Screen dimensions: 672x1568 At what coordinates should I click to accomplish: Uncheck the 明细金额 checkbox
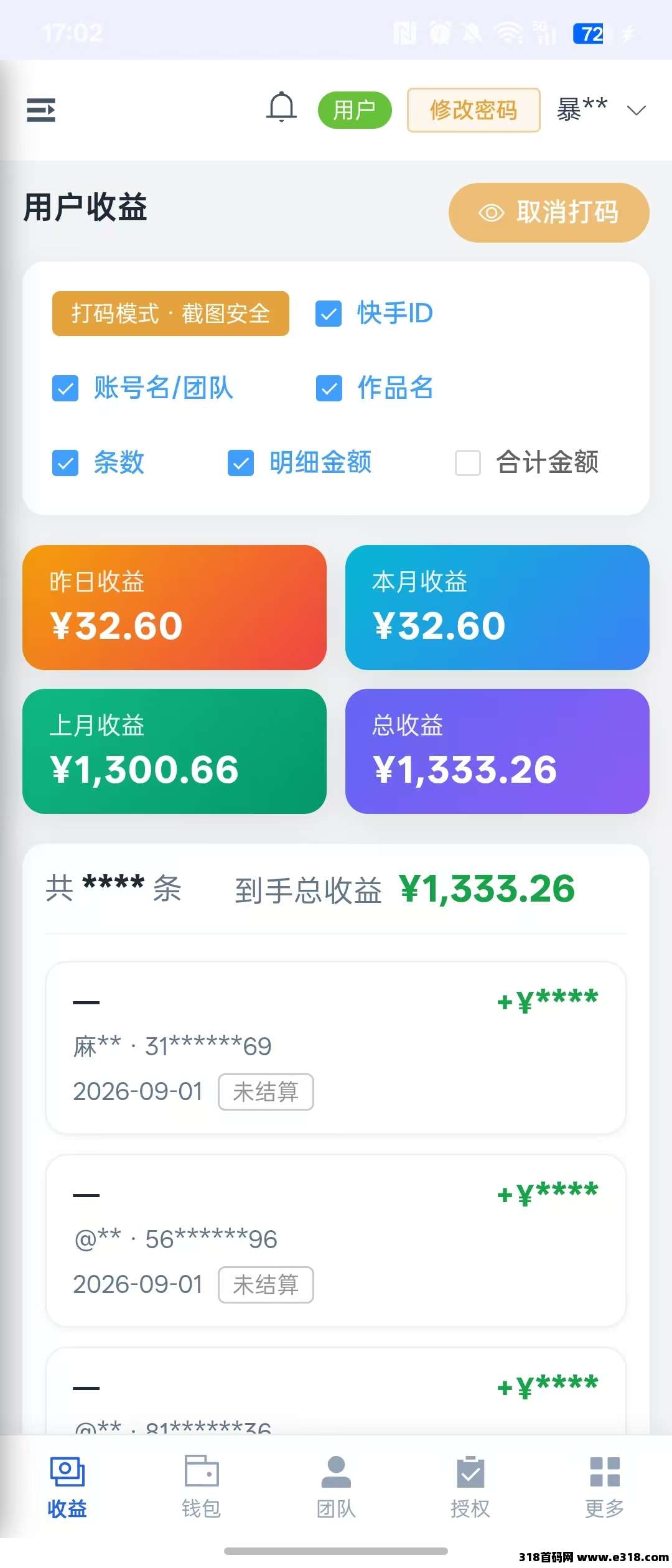(x=241, y=463)
